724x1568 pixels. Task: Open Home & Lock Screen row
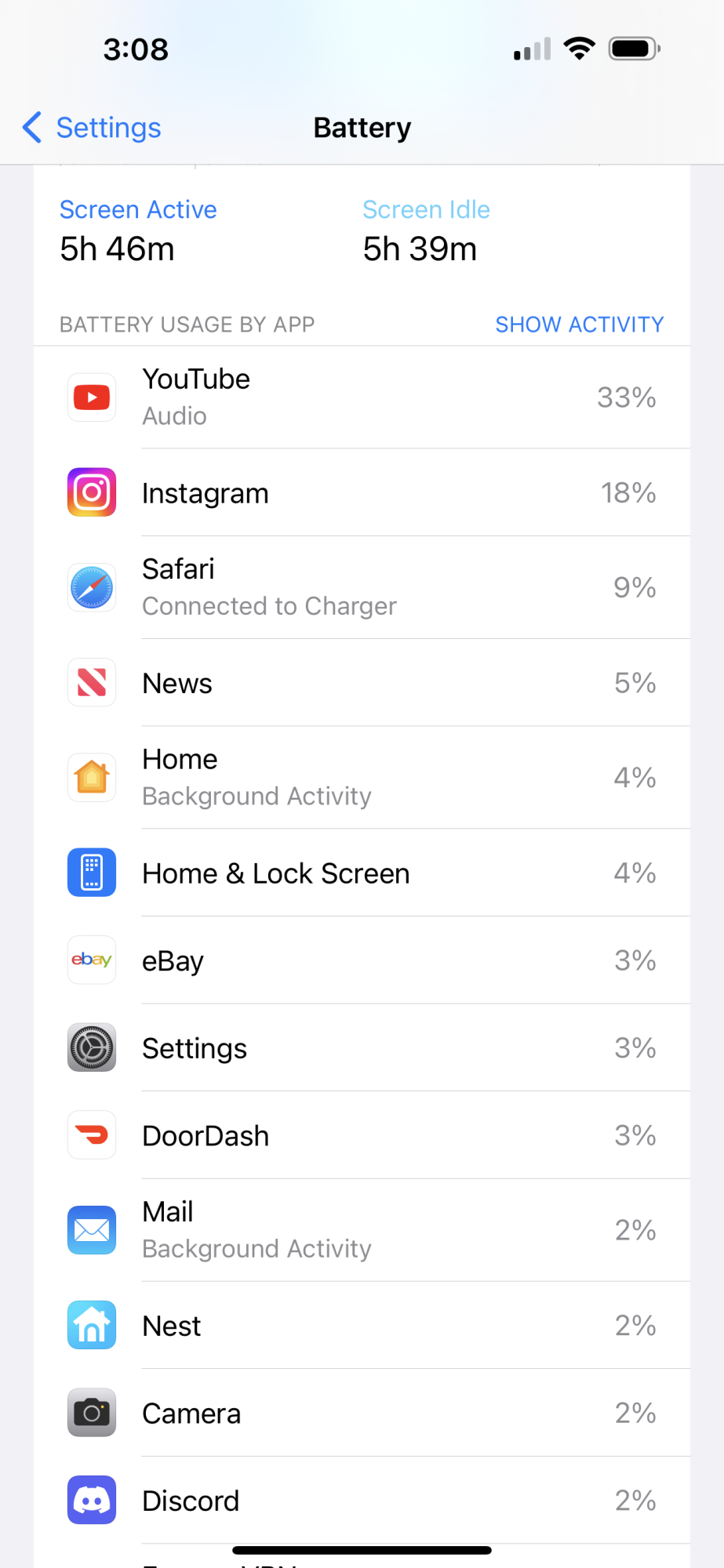(362, 873)
